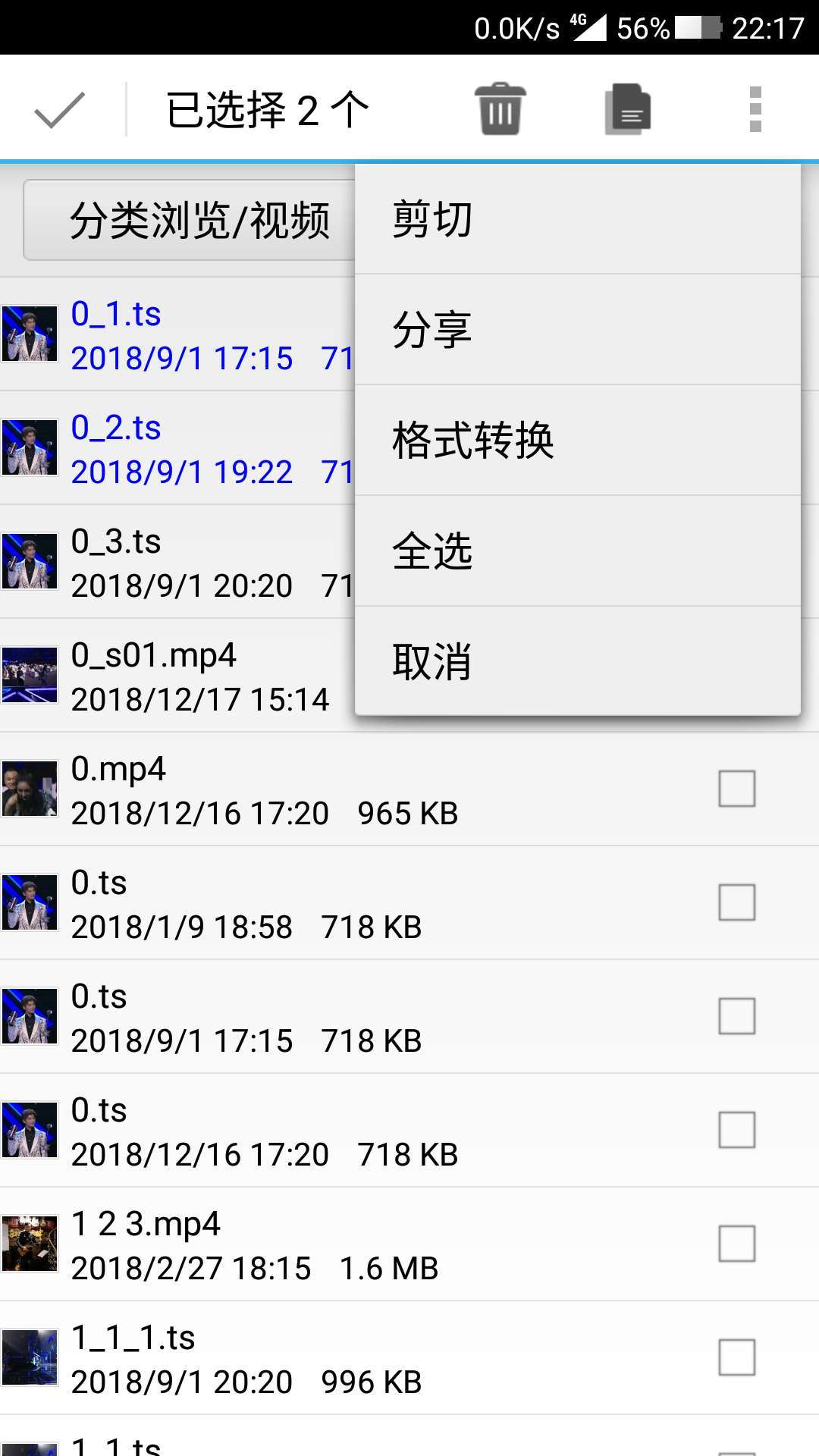Click the 0_1.ts video thumbnail
This screenshot has width=819, height=1456.
point(30,334)
